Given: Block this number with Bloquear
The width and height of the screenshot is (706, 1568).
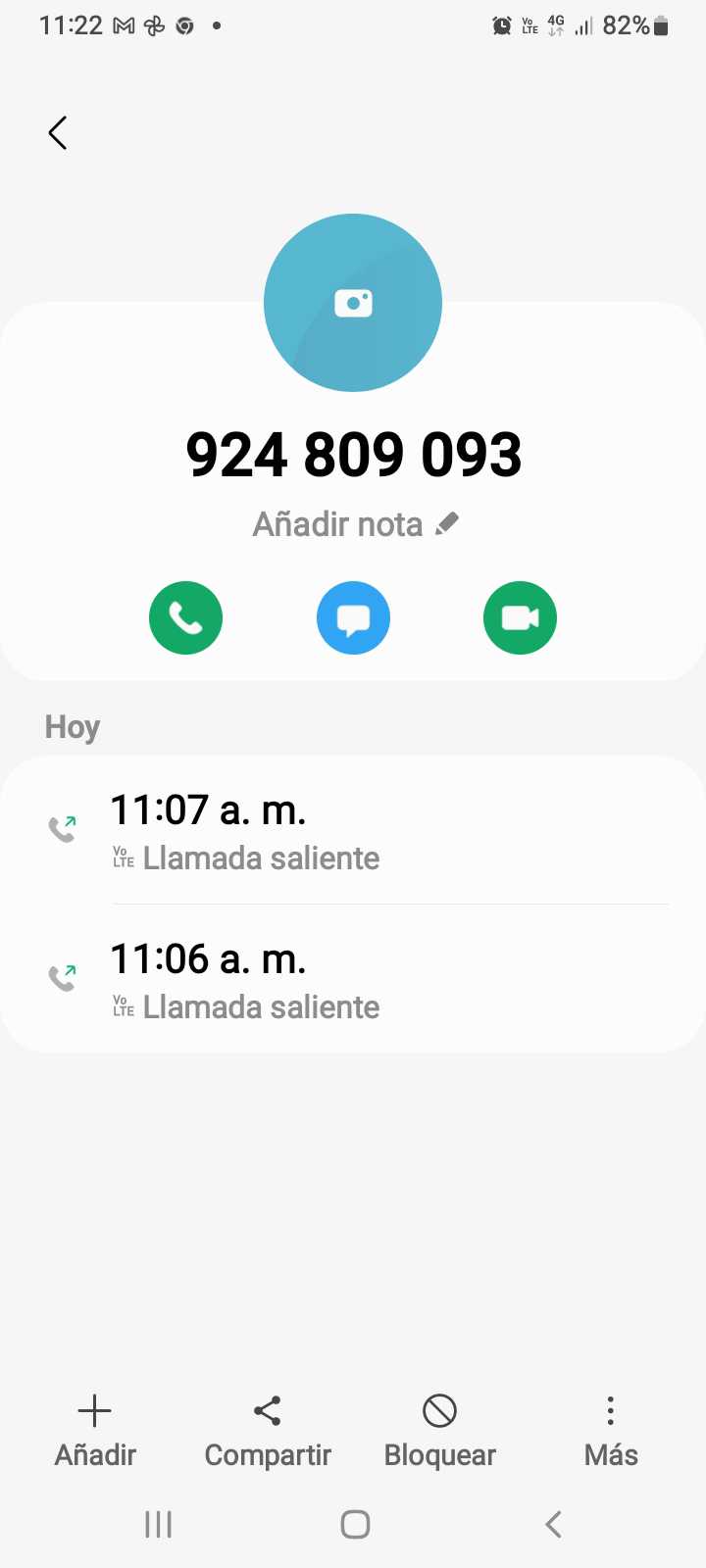Looking at the screenshot, I should (x=440, y=1430).
